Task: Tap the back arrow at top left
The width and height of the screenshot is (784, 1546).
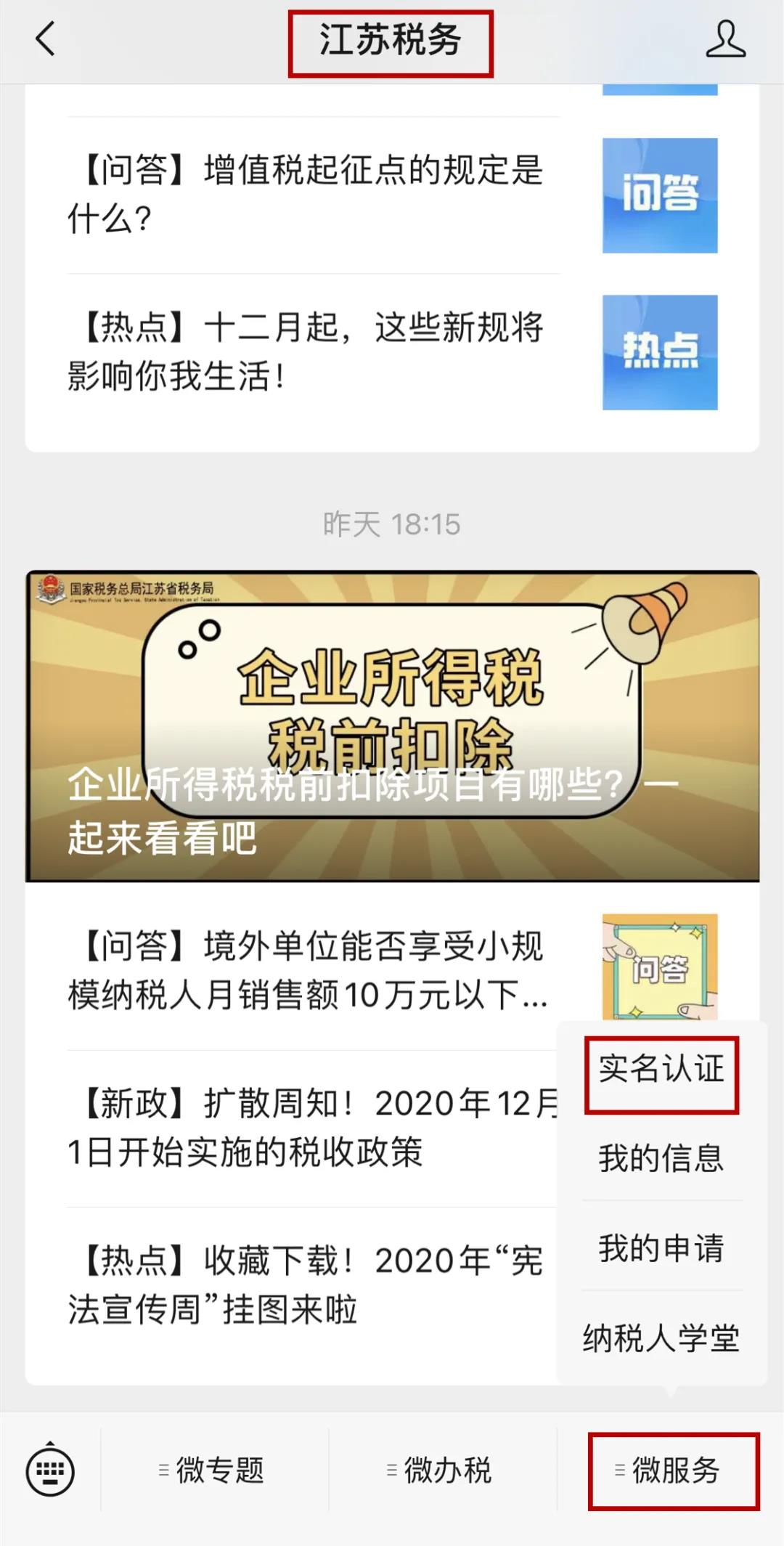Action: click(x=45, y=41)
